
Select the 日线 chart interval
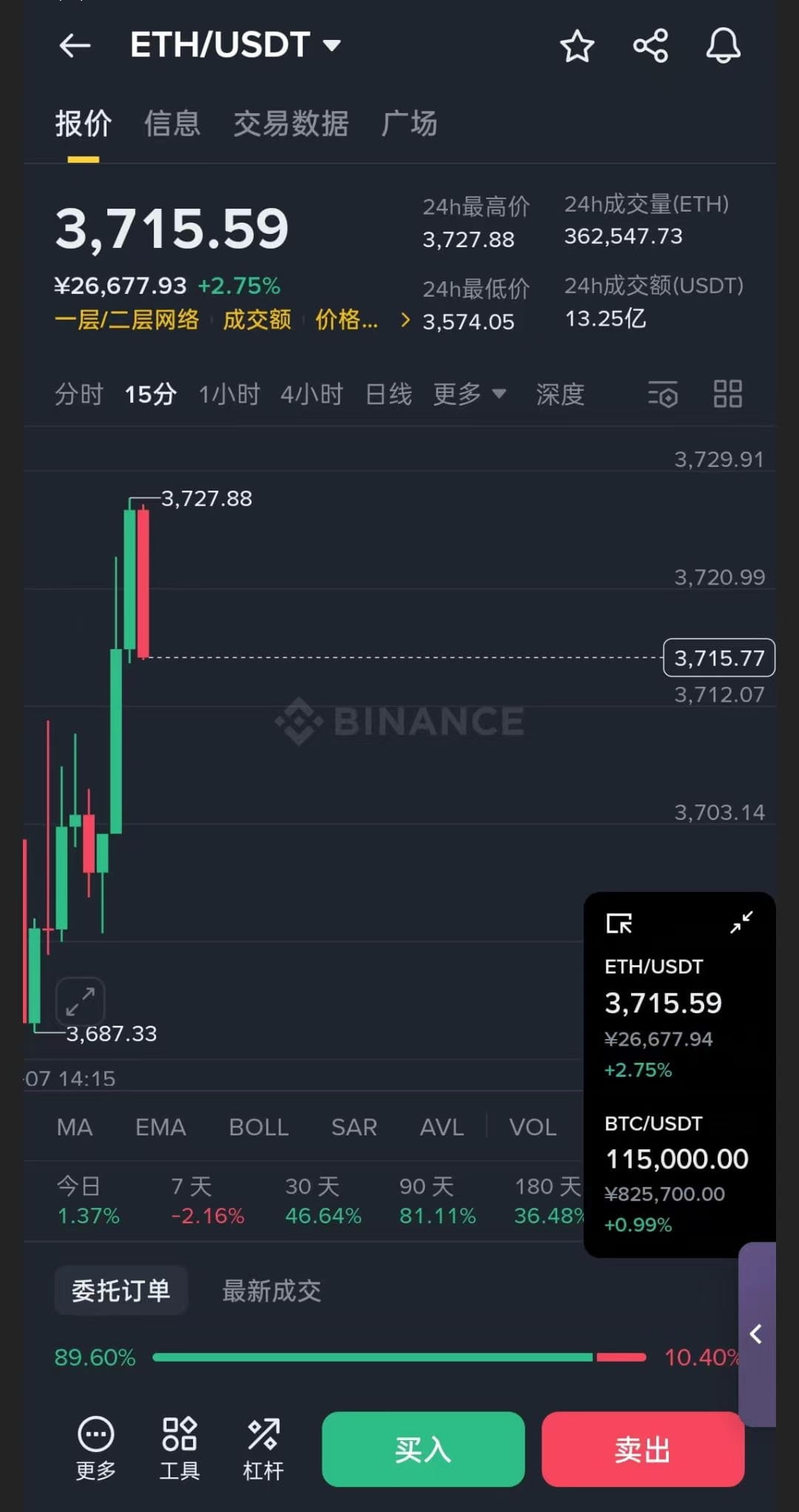point(388,394)
